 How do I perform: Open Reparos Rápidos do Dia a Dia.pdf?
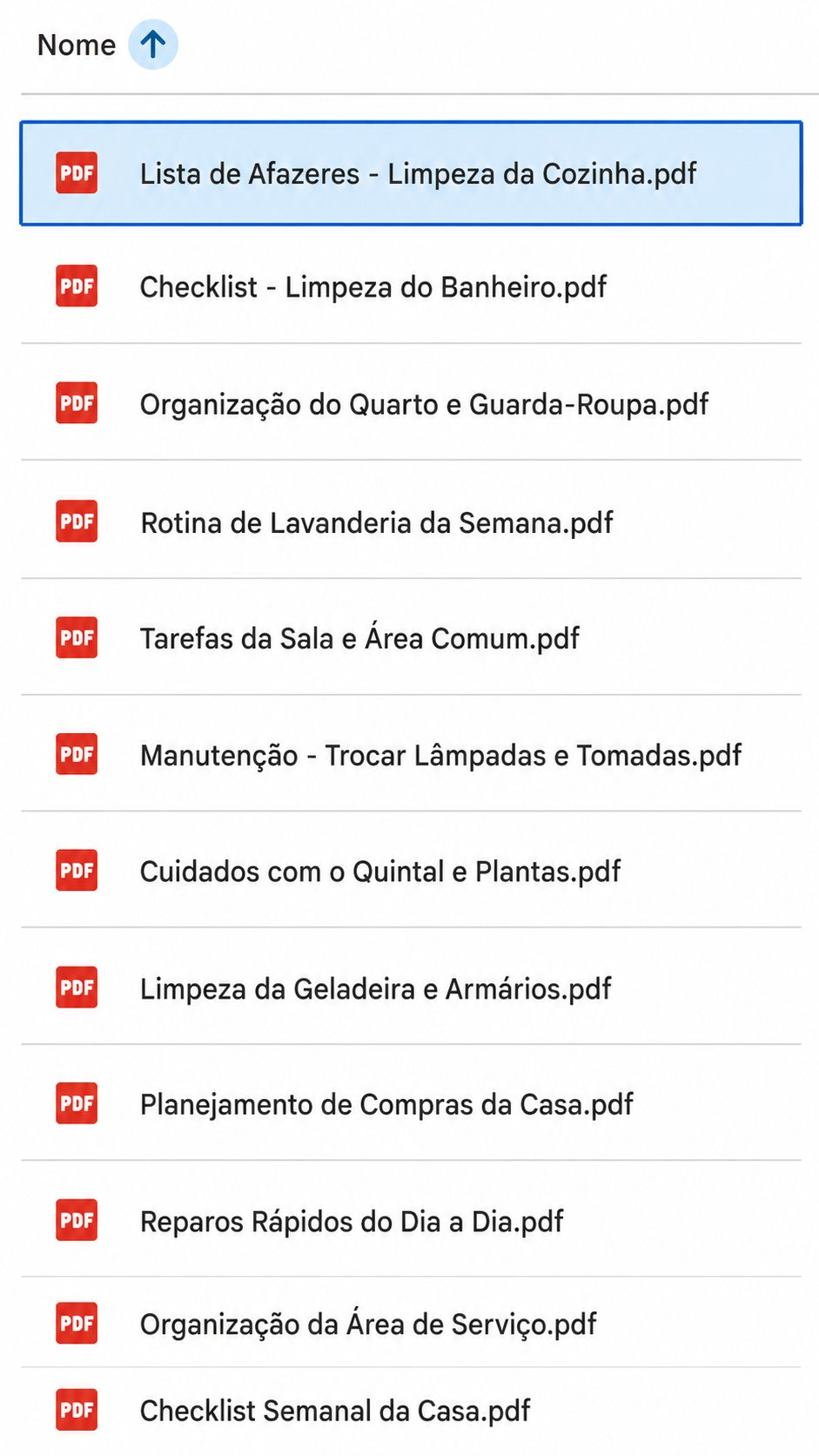tap(411, 1221)
